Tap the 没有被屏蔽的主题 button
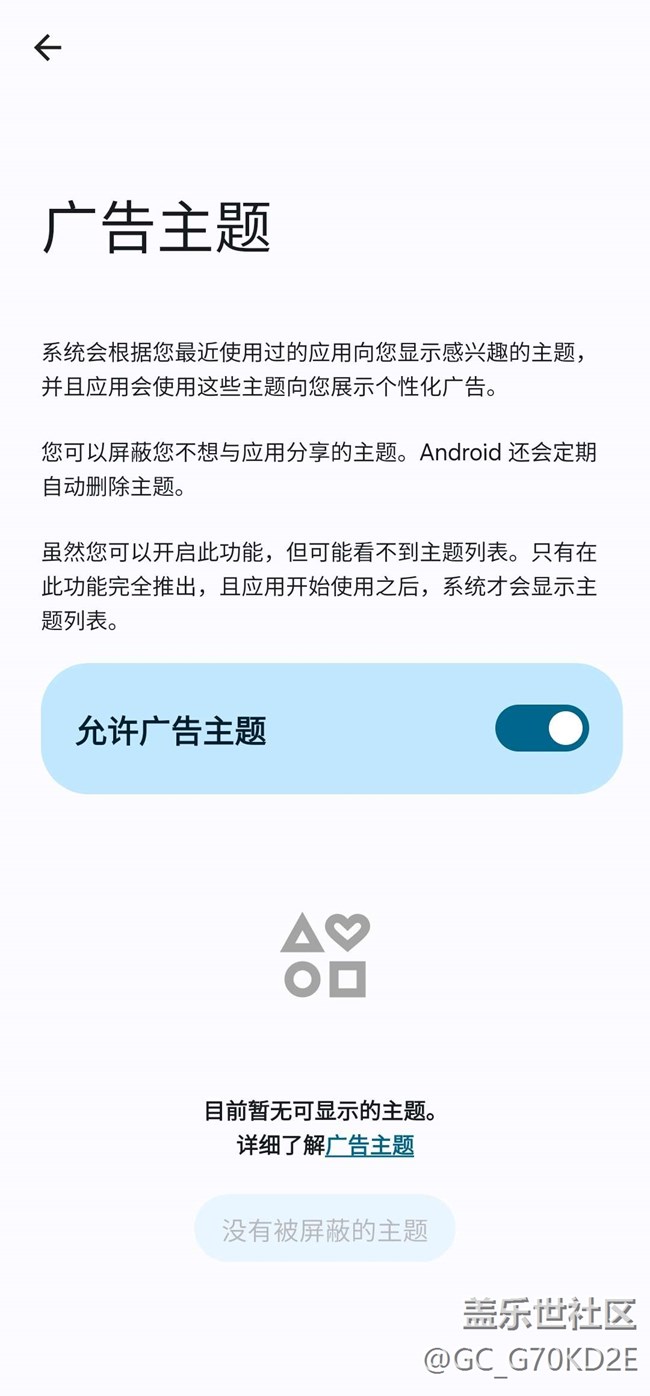Viewport: 650px width, 1396px height. (325, 1229)
